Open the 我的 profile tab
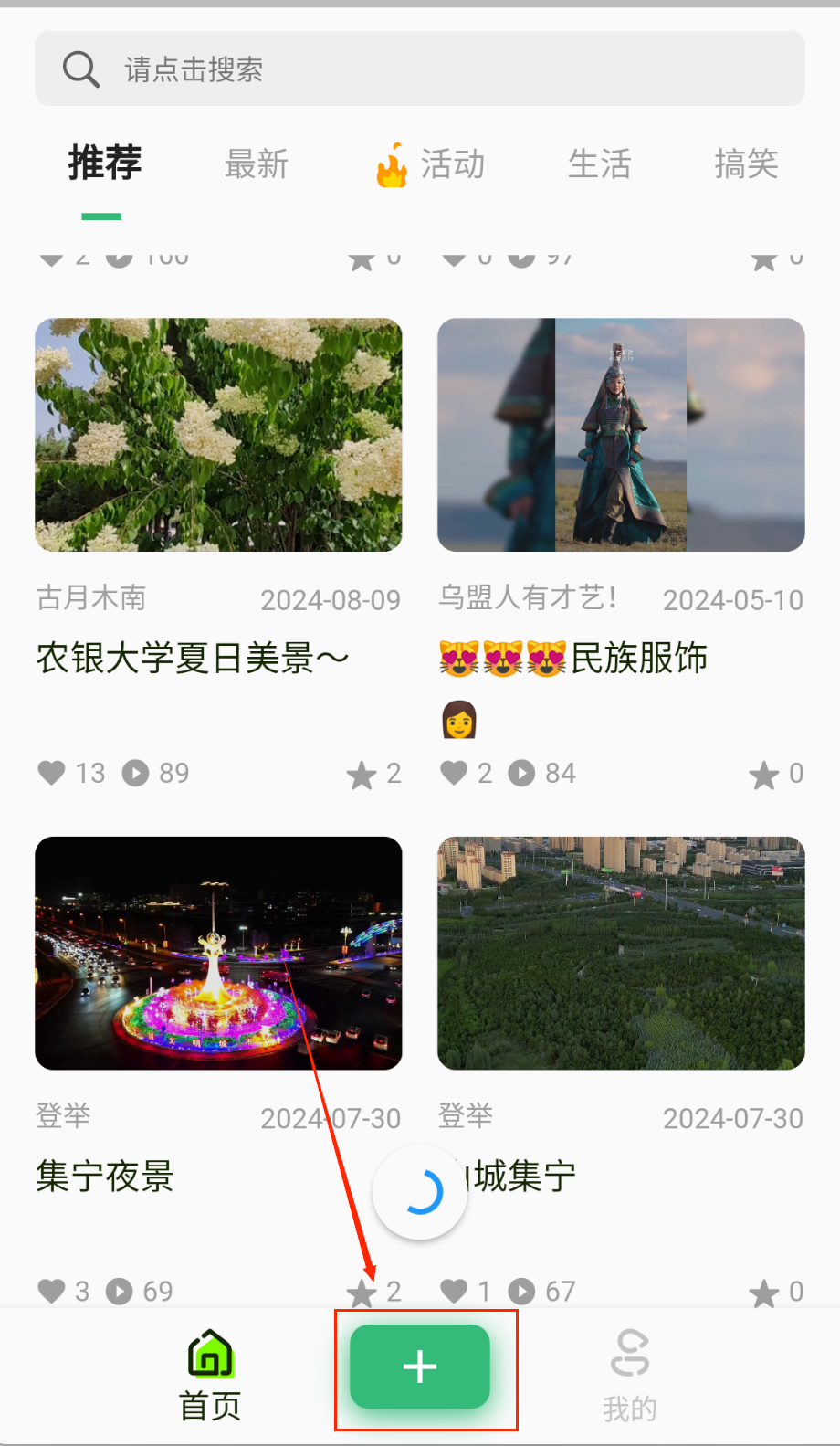Image resolution: width=840 pixels, height=1446 pixels. click(x=629, y=1375)
